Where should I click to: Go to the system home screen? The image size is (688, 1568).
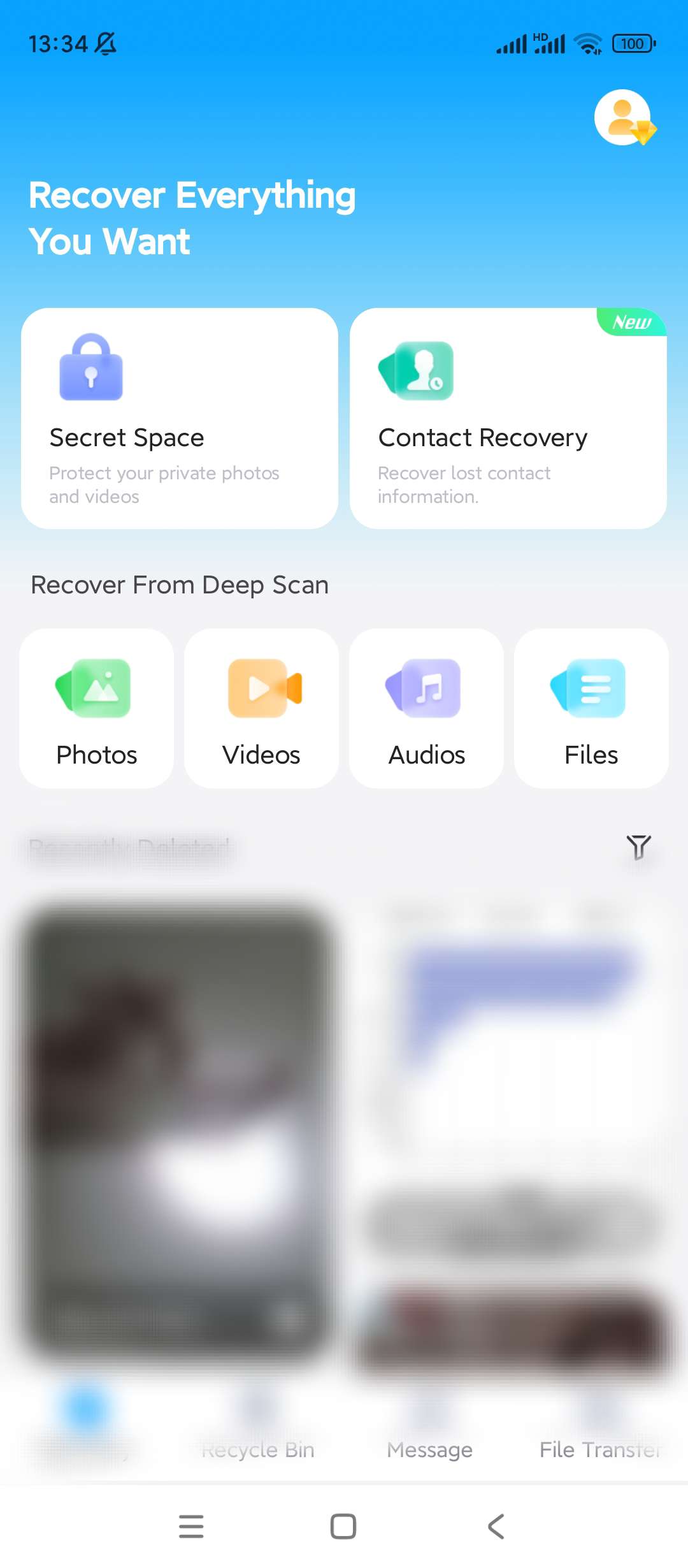coord(343,1527)
